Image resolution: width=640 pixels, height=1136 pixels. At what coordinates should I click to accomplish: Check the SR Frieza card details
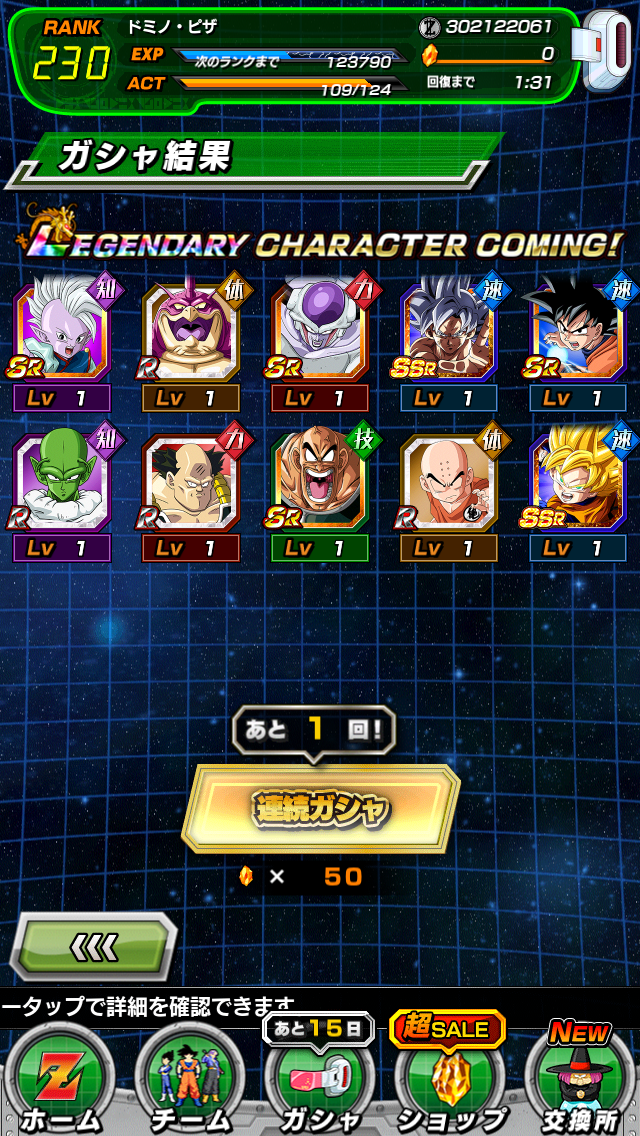click(320, 332)
